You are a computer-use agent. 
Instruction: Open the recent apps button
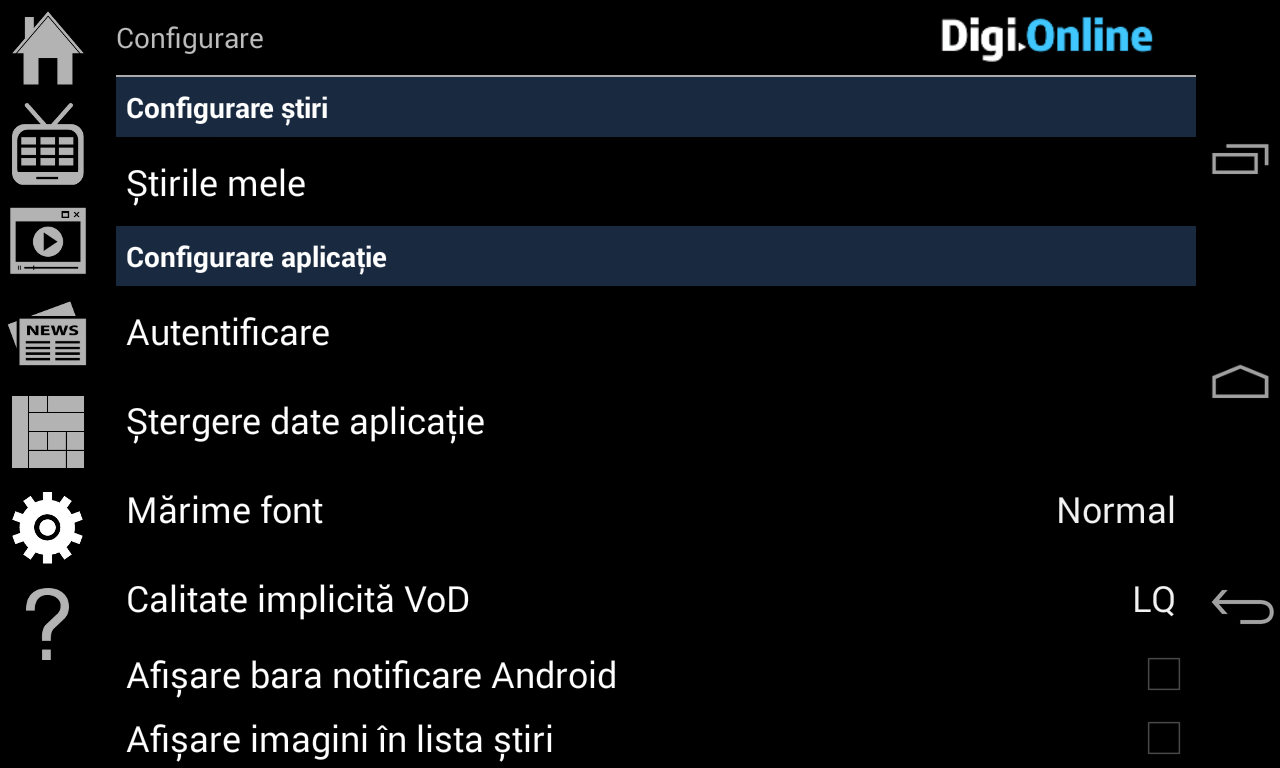1240,159
